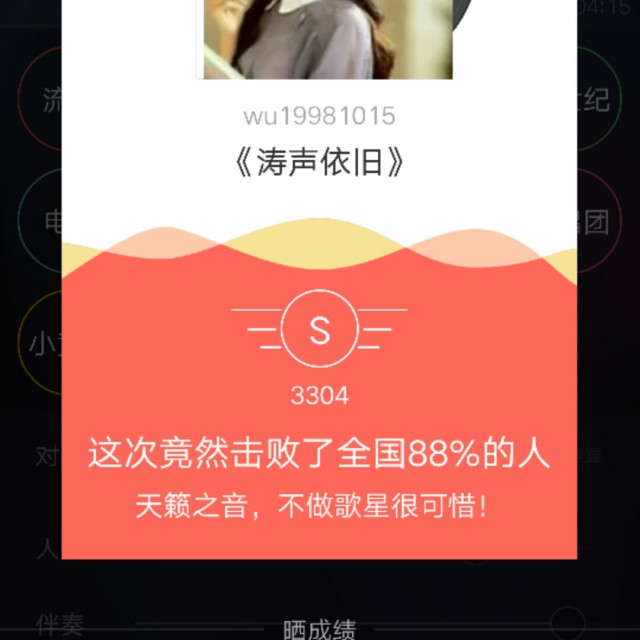Open the singer's cover photo
The height and width of the screenshot is (640, 640).
328,40
